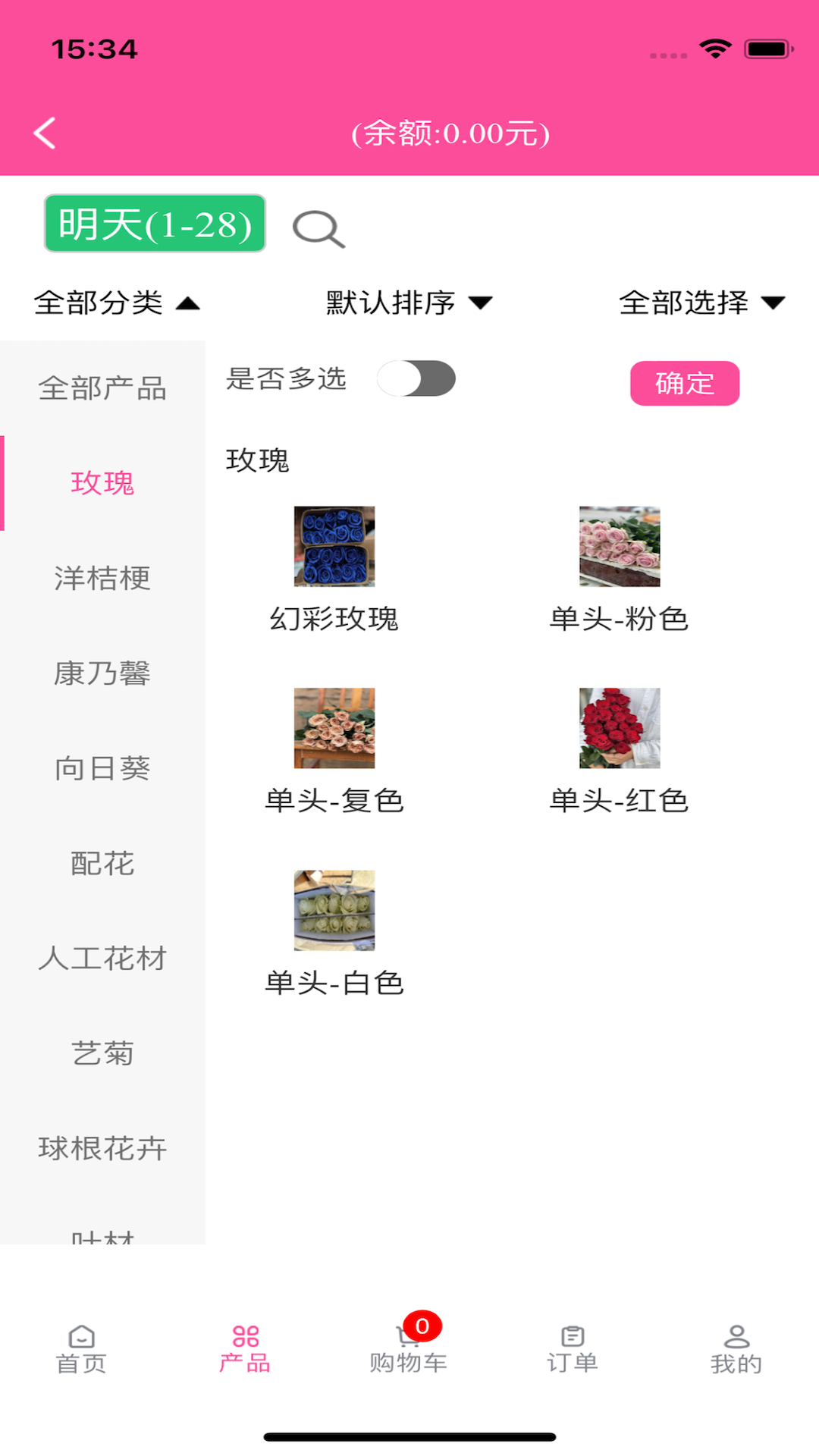The width and height of the screenshot is (819, 1456).
Task: Open the 默认排序 sort dropdown
Action: pyautogui.click(x=409, y=303)
